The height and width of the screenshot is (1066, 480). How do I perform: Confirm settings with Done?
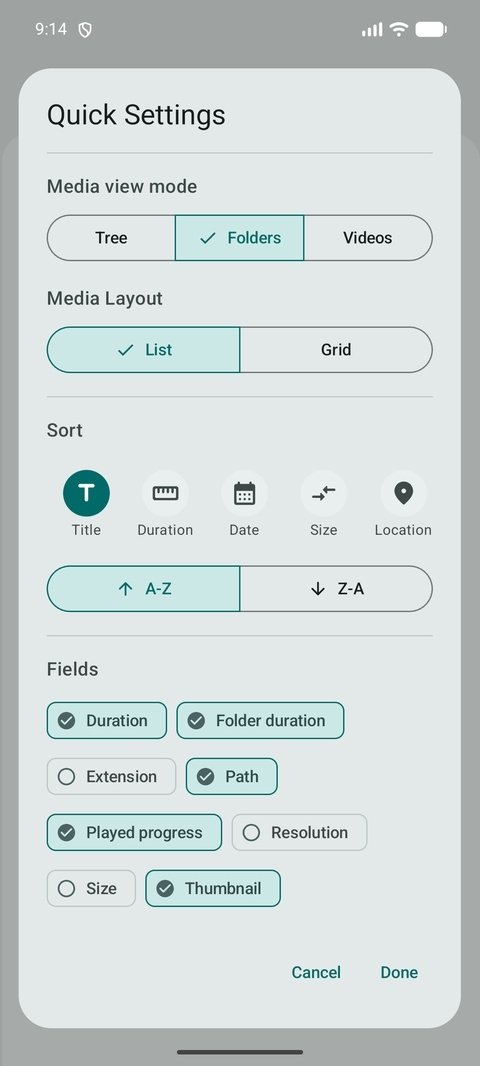pyautogui.click(x=399, y=972)
